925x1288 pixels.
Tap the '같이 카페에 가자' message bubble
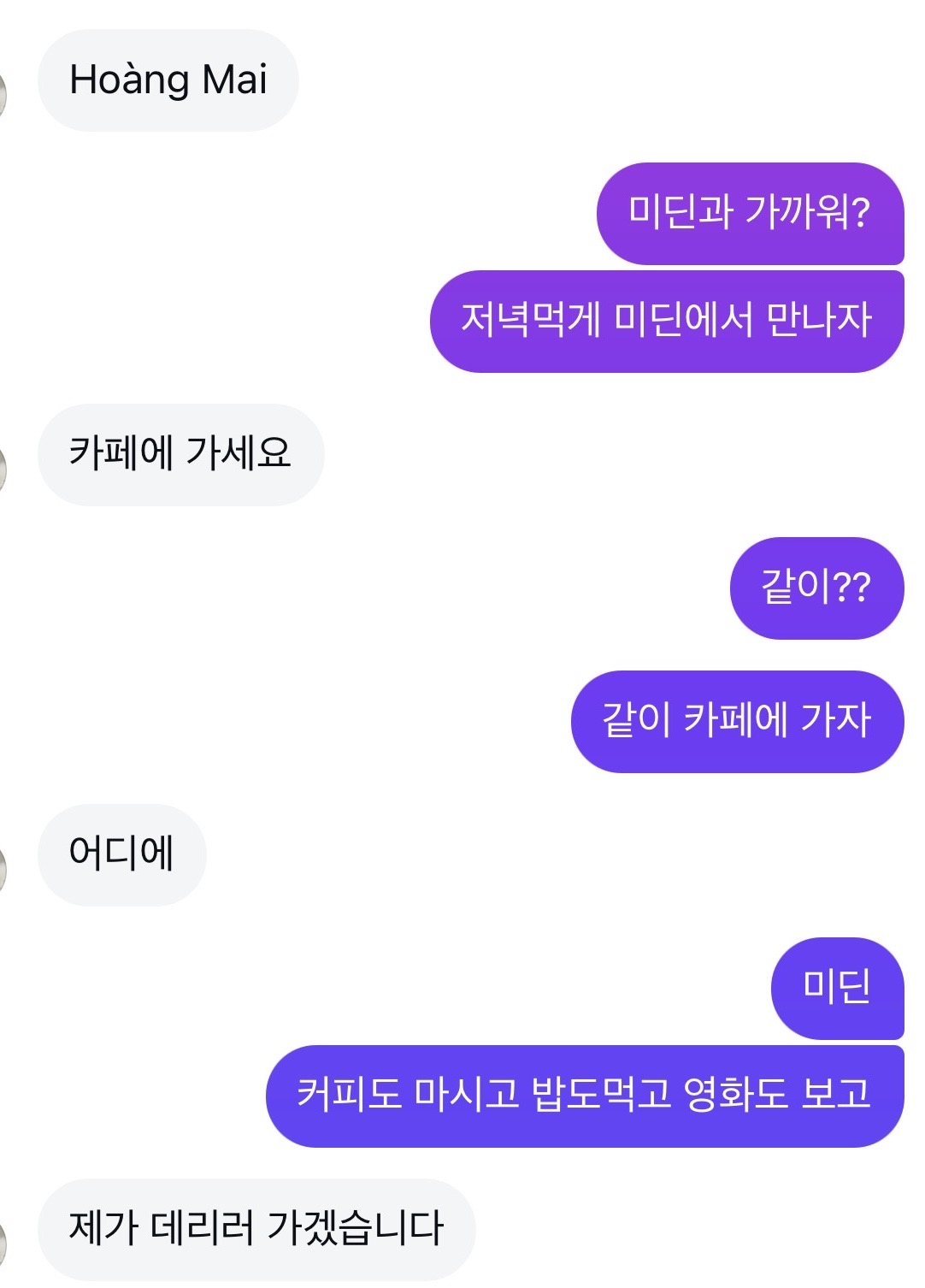click(736, 721)
